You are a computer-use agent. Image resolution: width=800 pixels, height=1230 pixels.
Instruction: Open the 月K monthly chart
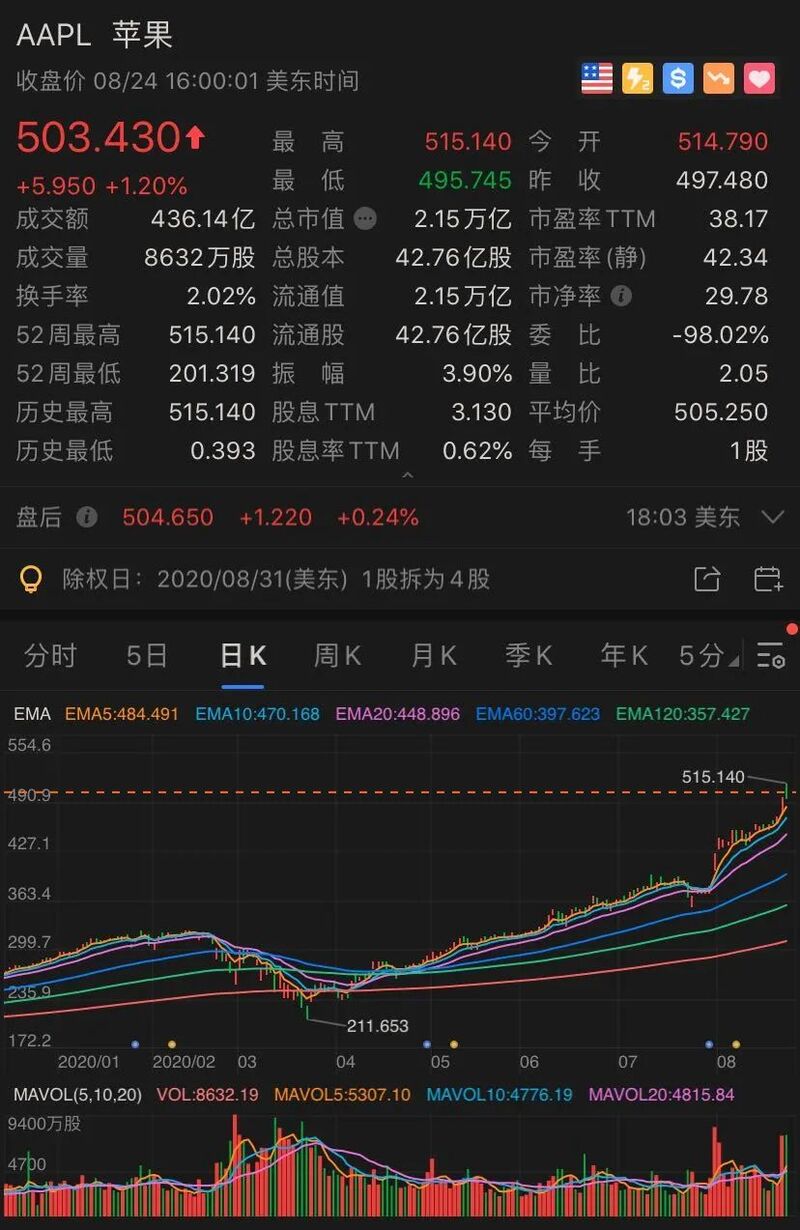(433, 656)
